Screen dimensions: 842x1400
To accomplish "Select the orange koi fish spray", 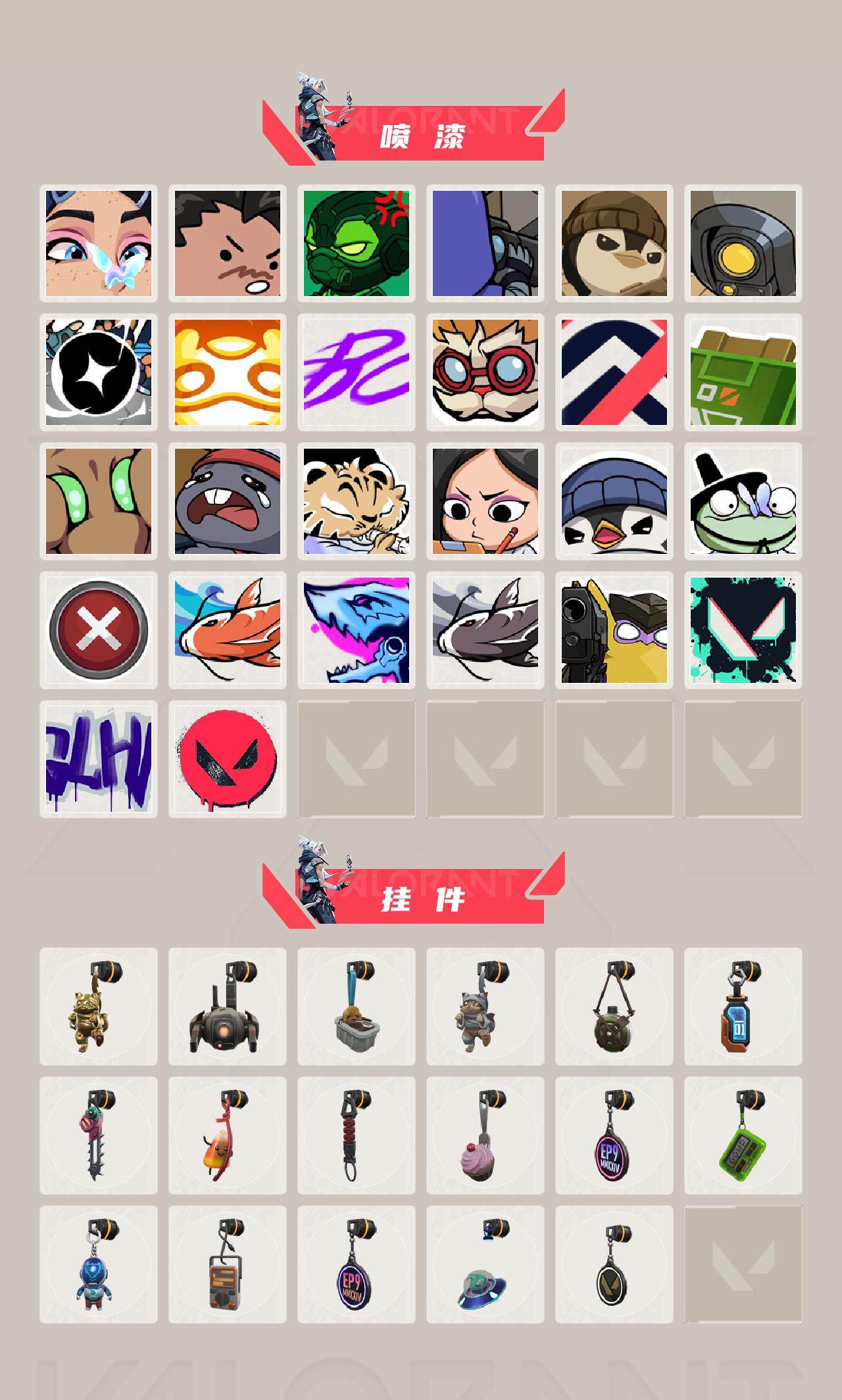I will coord(230,632).
